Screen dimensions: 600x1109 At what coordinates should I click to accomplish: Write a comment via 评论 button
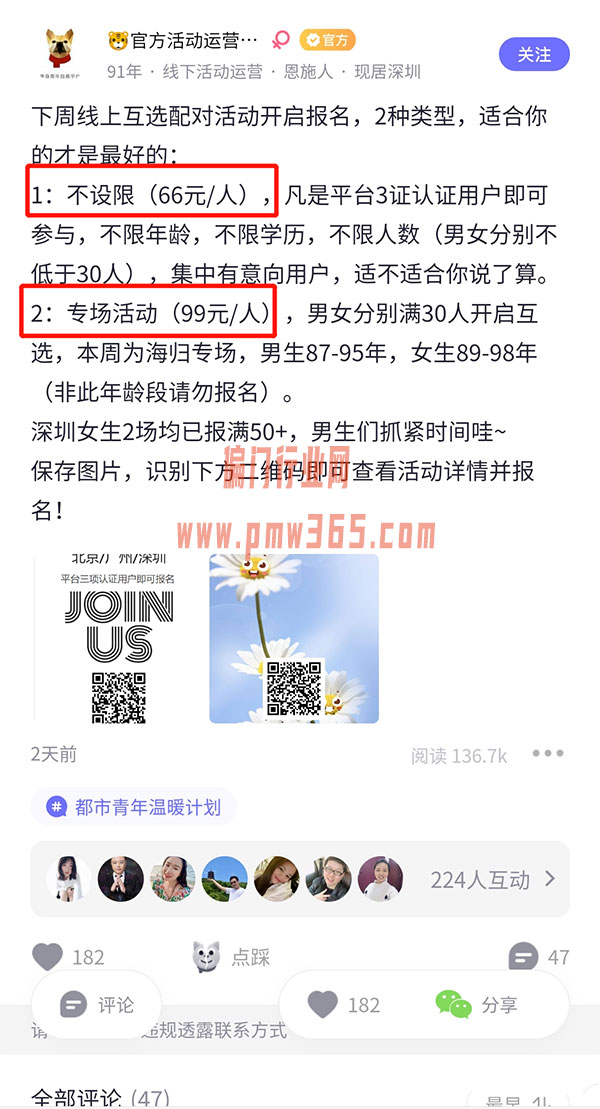coord(97,1004)
